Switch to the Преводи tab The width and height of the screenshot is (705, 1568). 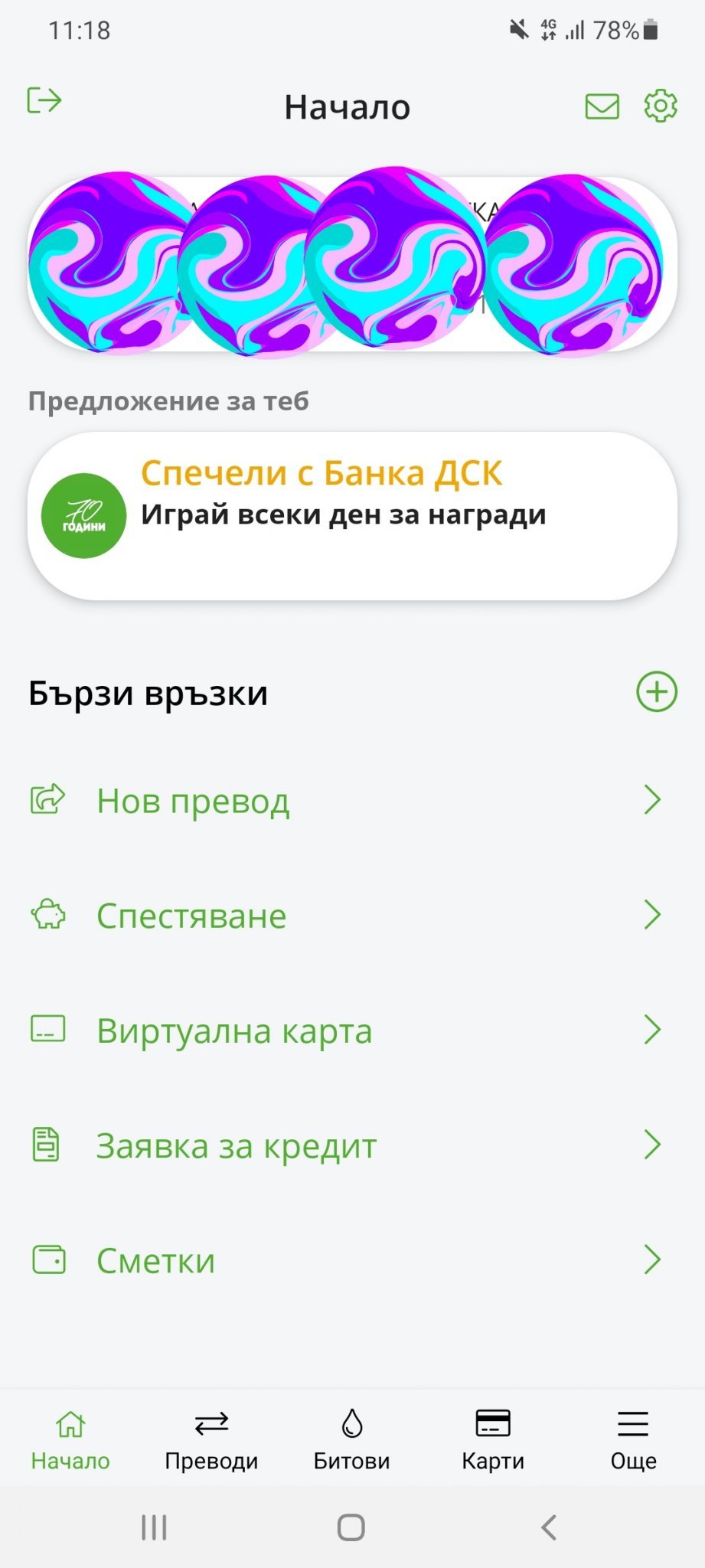tap(211, 1439)
